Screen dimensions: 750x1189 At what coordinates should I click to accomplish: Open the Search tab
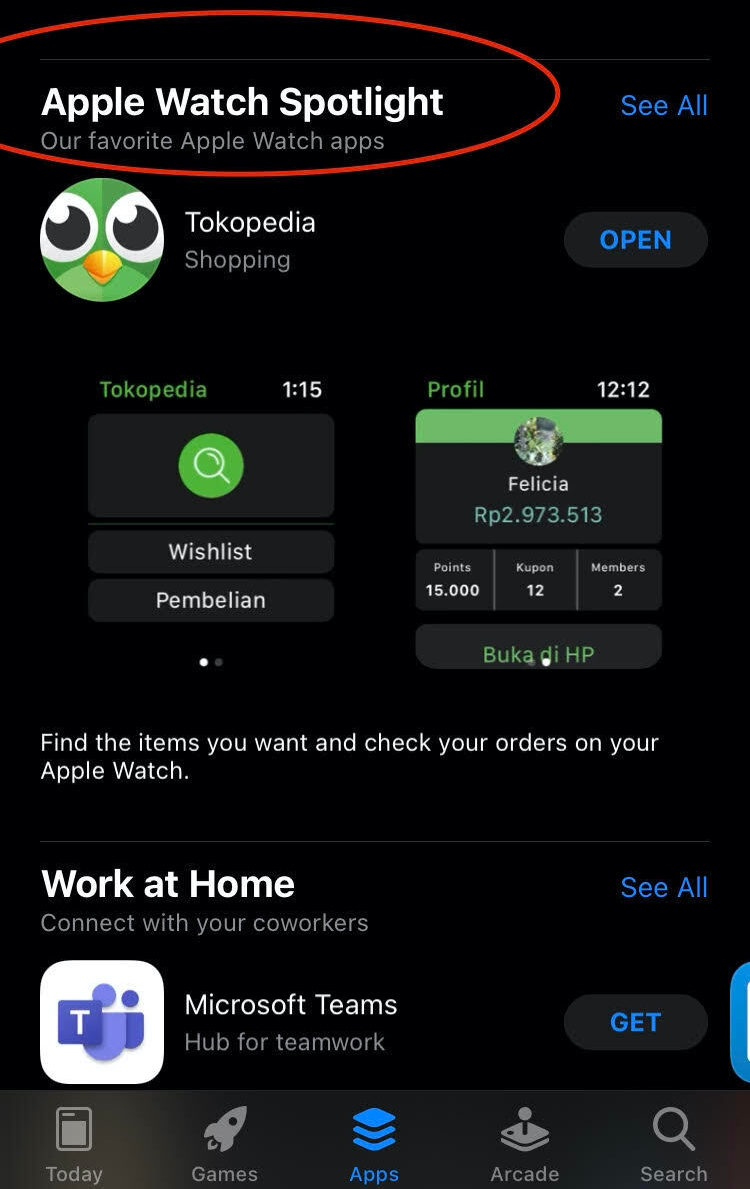click(x=673, y=1145)
